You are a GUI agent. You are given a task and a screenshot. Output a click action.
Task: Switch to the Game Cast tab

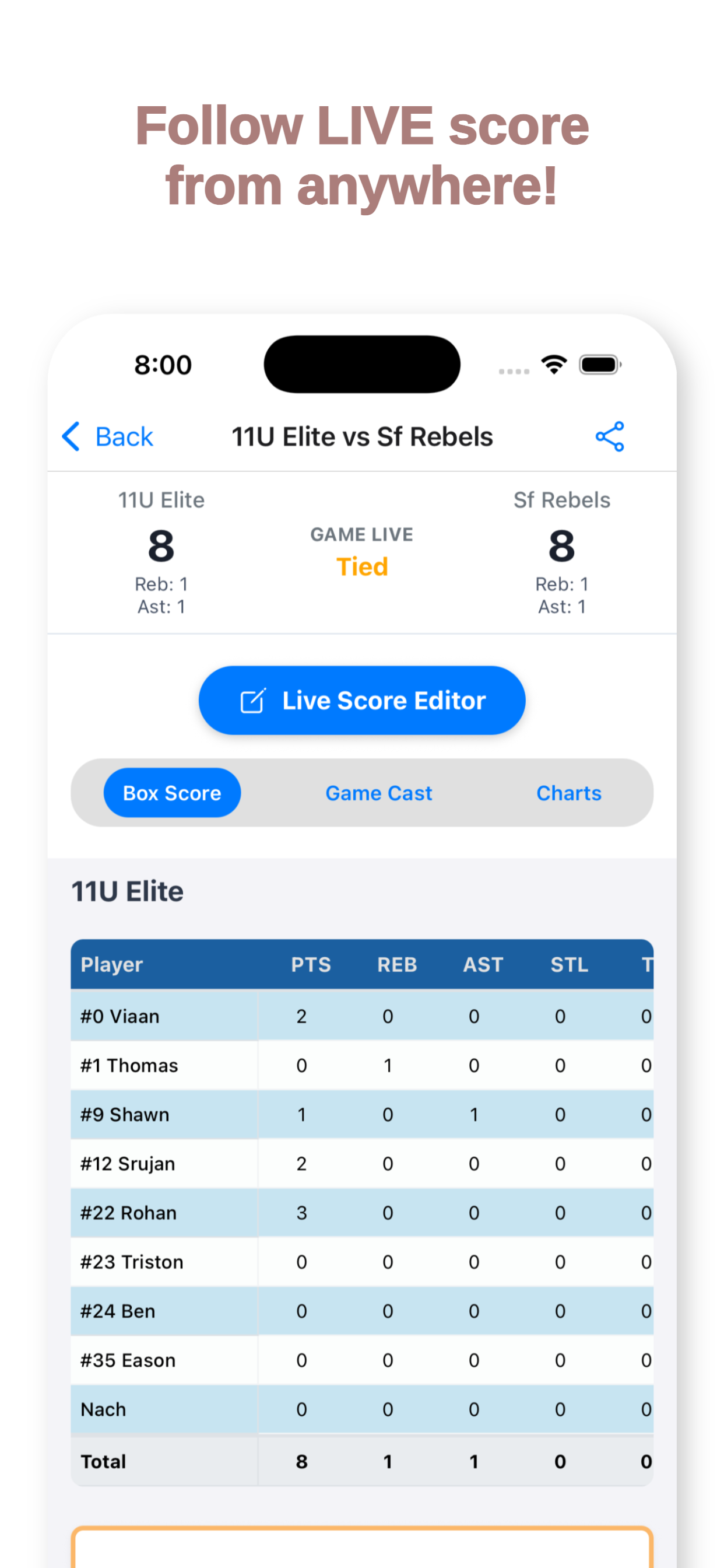378,793
